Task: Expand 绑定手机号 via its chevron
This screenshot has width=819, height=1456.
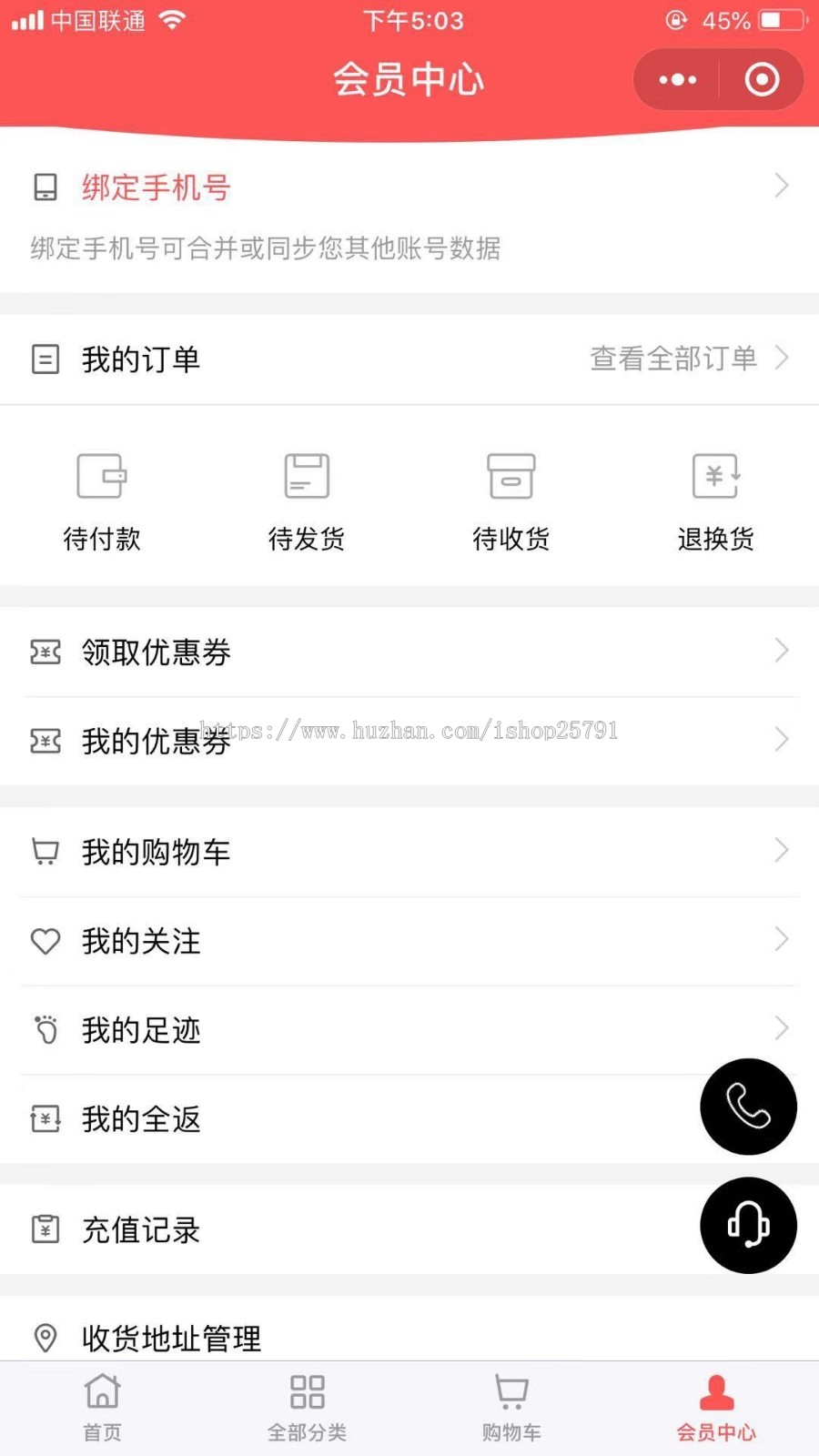Action: click(x=781, y=187)
